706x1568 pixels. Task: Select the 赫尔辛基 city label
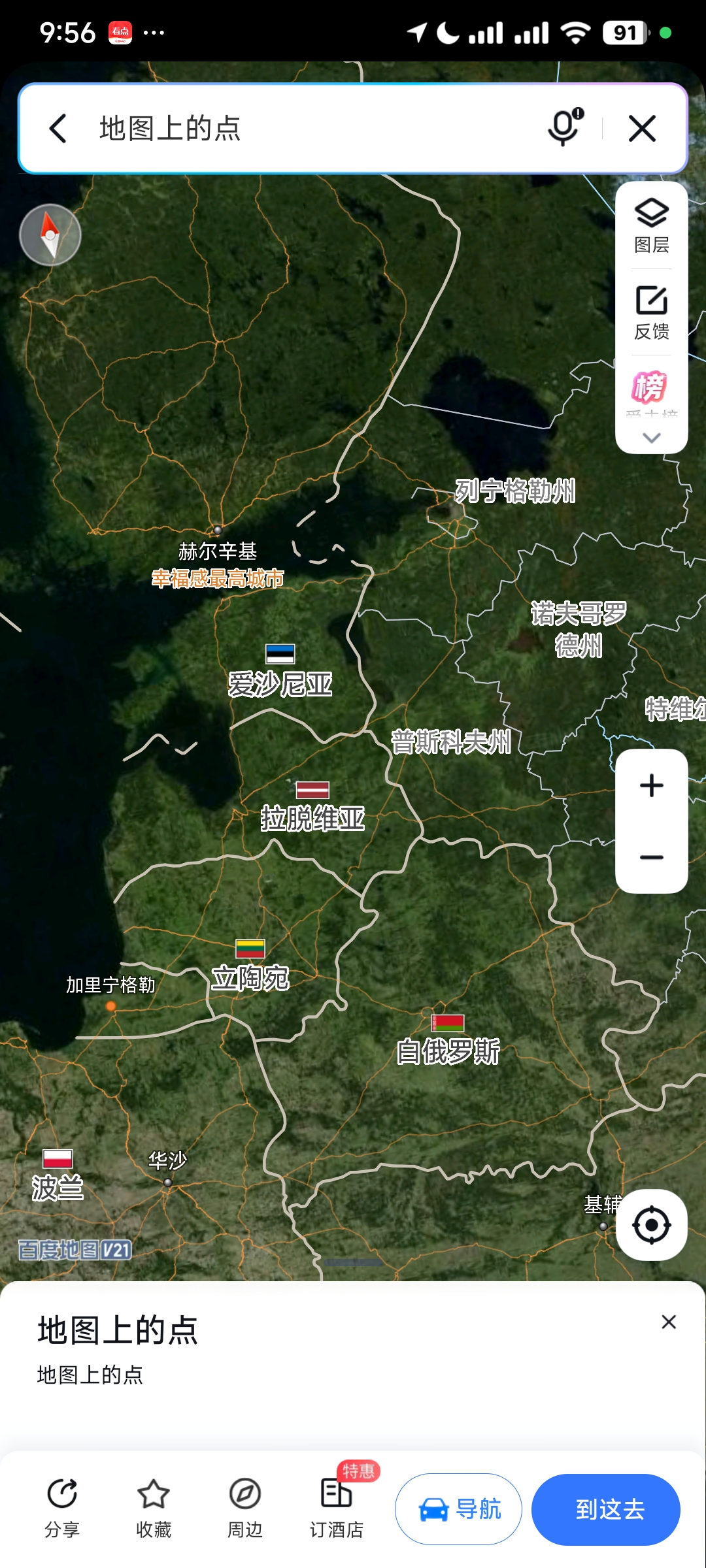point(218,550)
